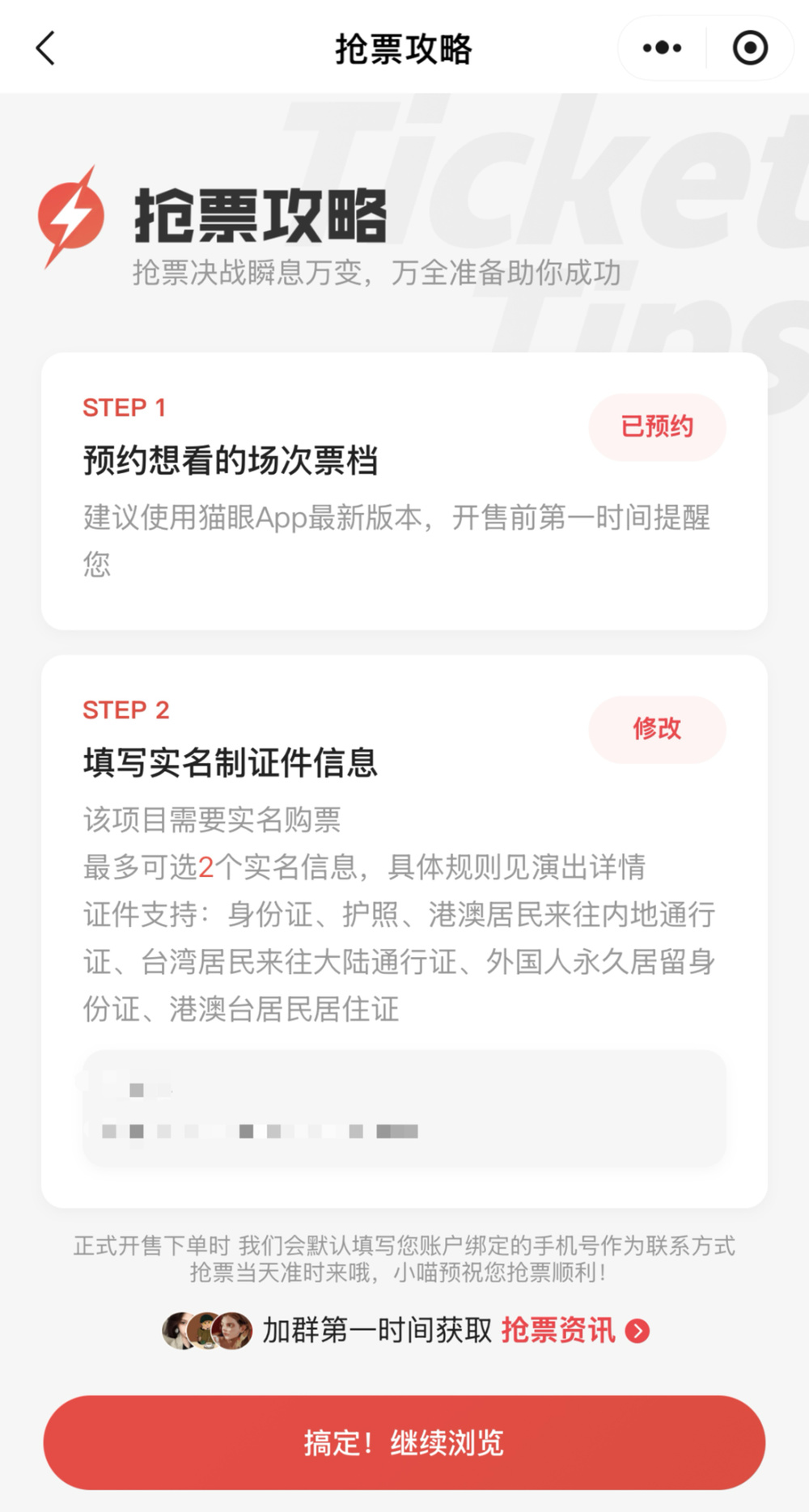Tap 修改 to edit the real-name ID info
Screen dimensions: 809x1512
[x=657, y=729]
